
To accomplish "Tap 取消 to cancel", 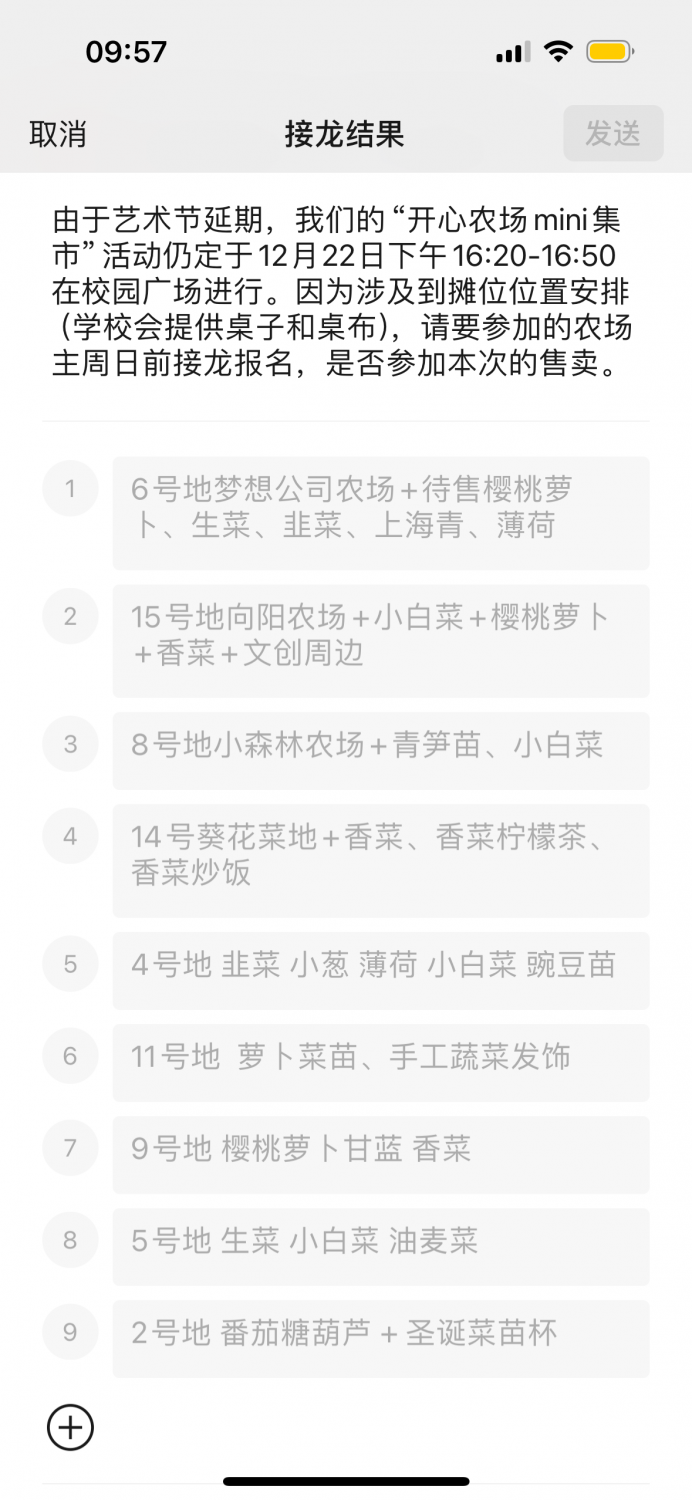I will point(58,134).
